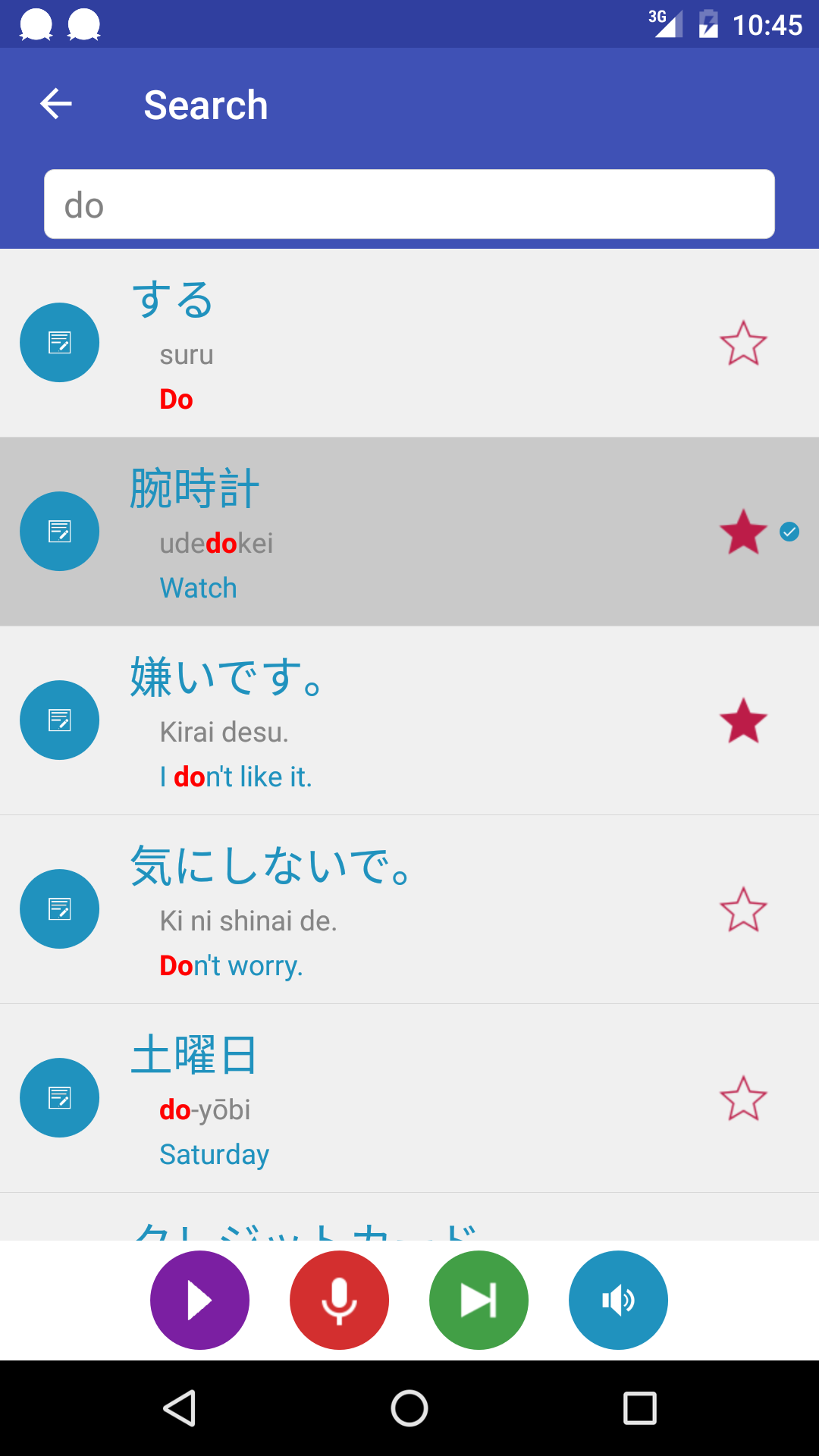Open the note icon for do-yōbi
819x1456 pixels.
click(x=59, y=1098)
